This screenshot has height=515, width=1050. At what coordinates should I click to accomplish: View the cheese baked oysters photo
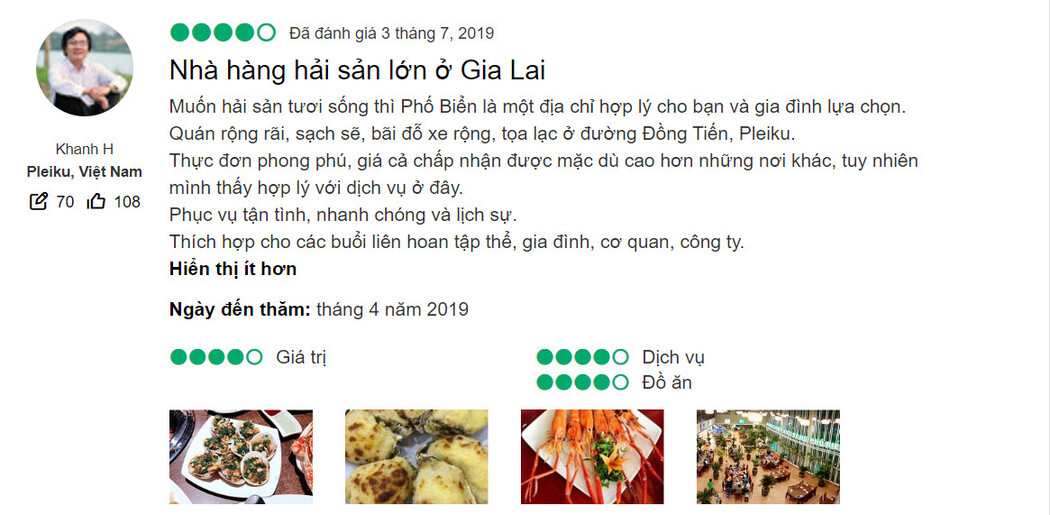coord(416,456)
